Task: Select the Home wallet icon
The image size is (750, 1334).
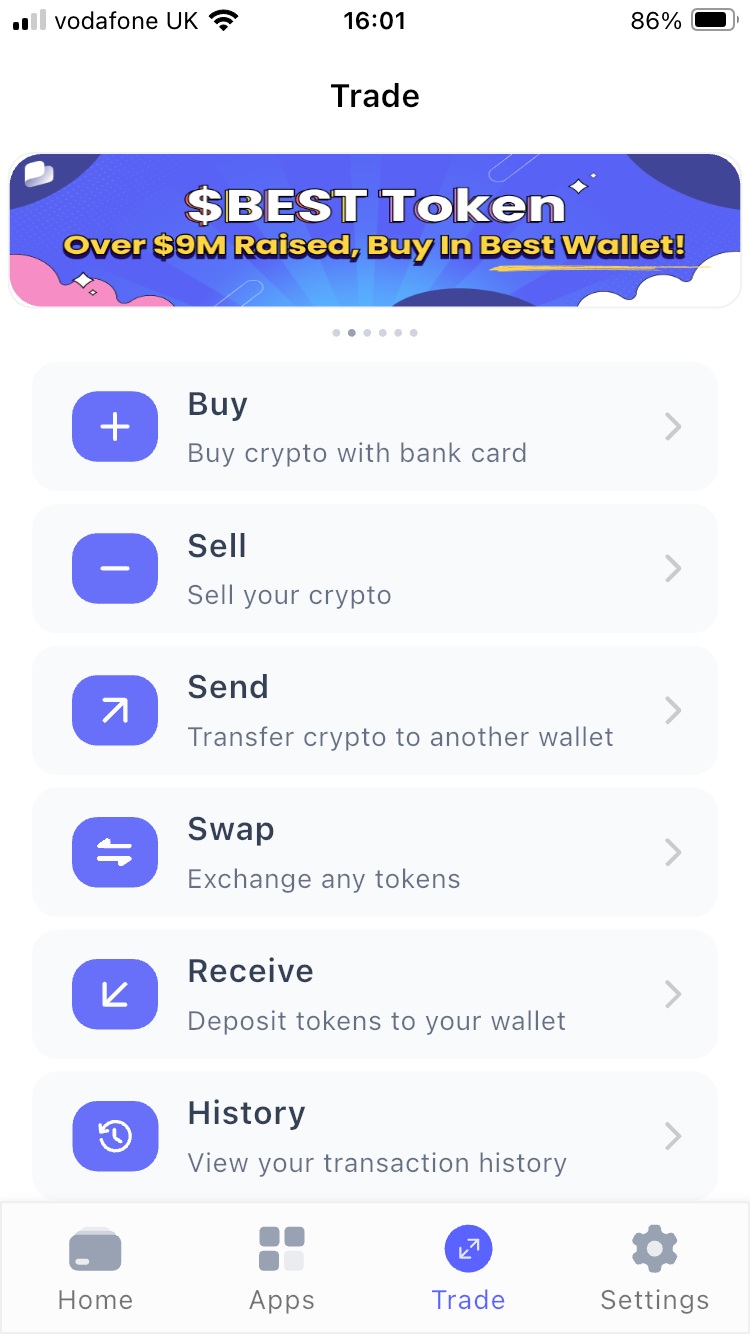Action: 95,1248
